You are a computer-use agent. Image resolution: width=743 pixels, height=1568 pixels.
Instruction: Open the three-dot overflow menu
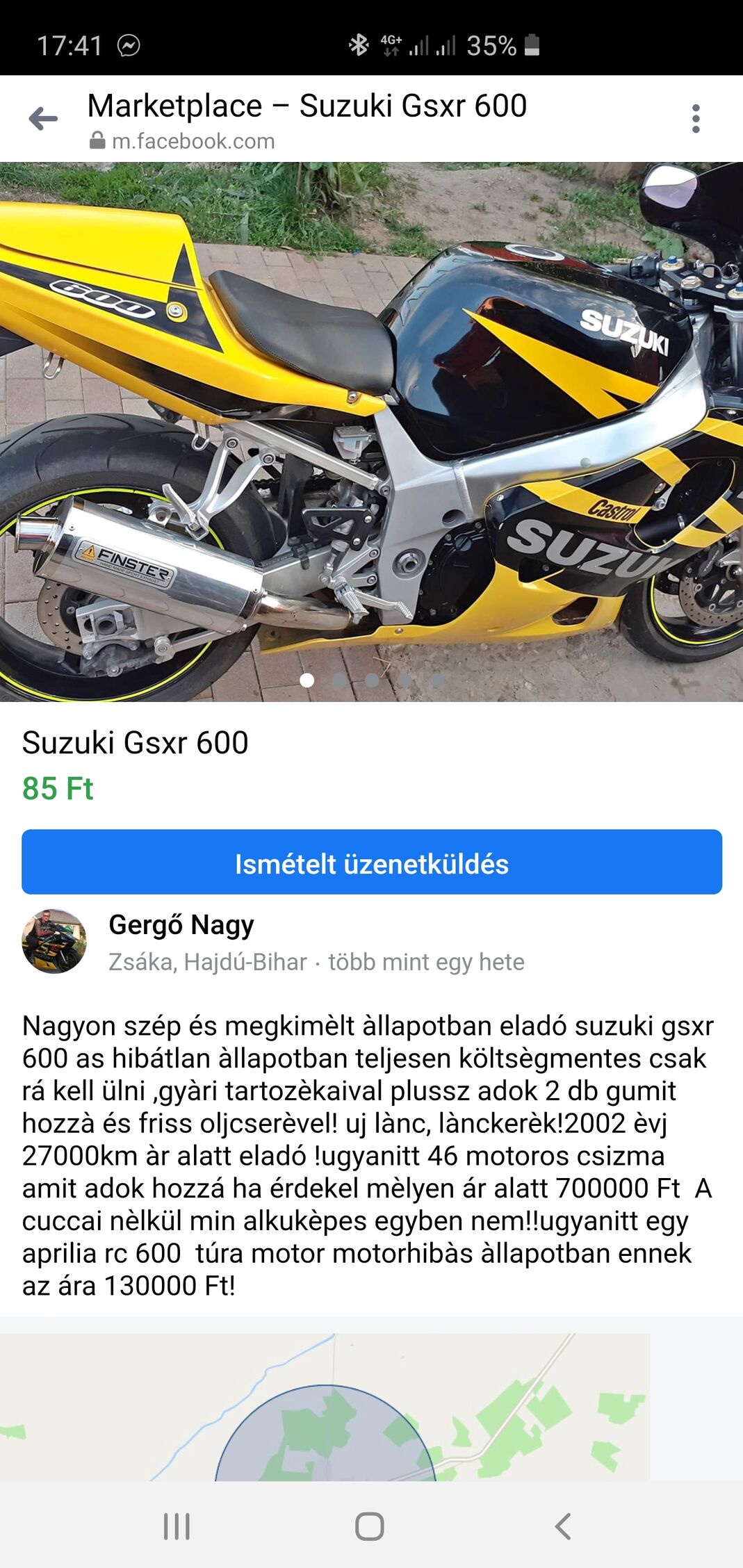tap(695, 119)
